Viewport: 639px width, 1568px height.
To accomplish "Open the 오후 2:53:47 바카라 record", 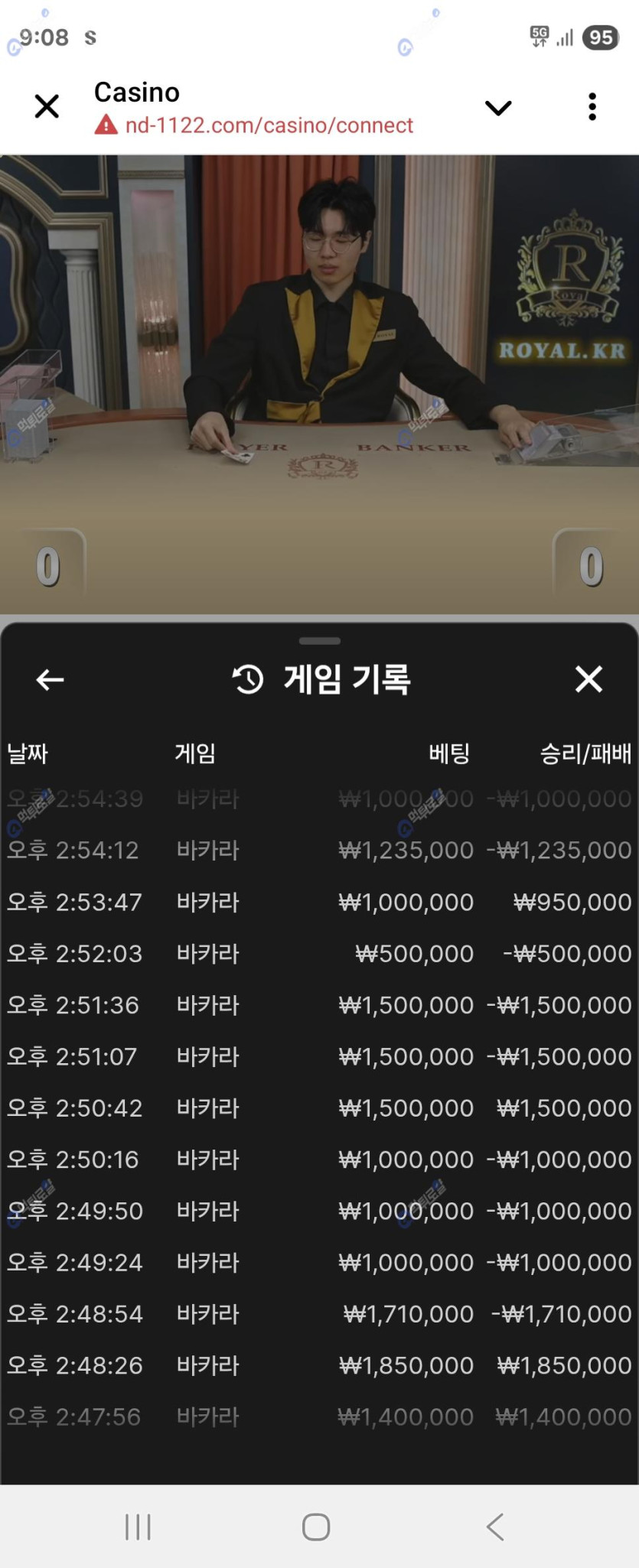I will point(319,902).
